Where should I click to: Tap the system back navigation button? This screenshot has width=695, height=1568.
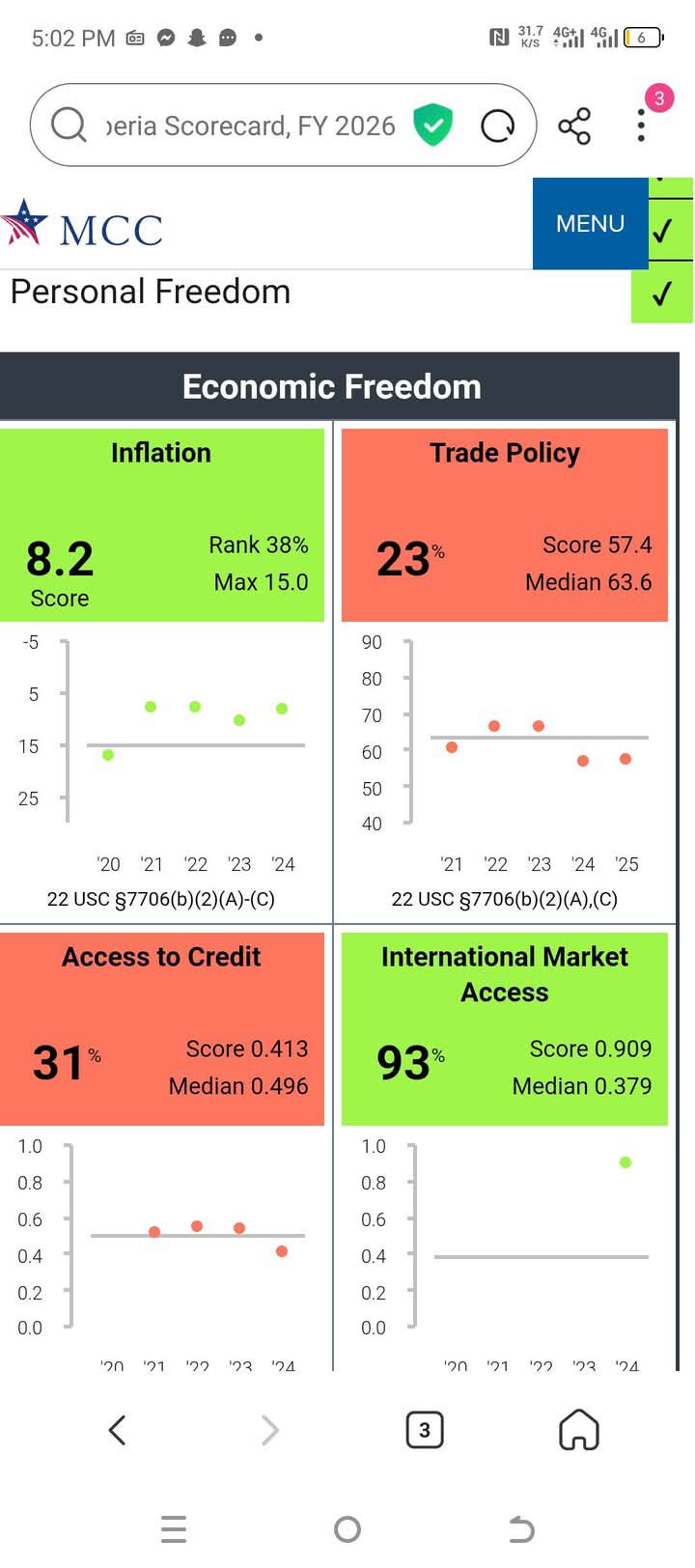coord(521,1528)
